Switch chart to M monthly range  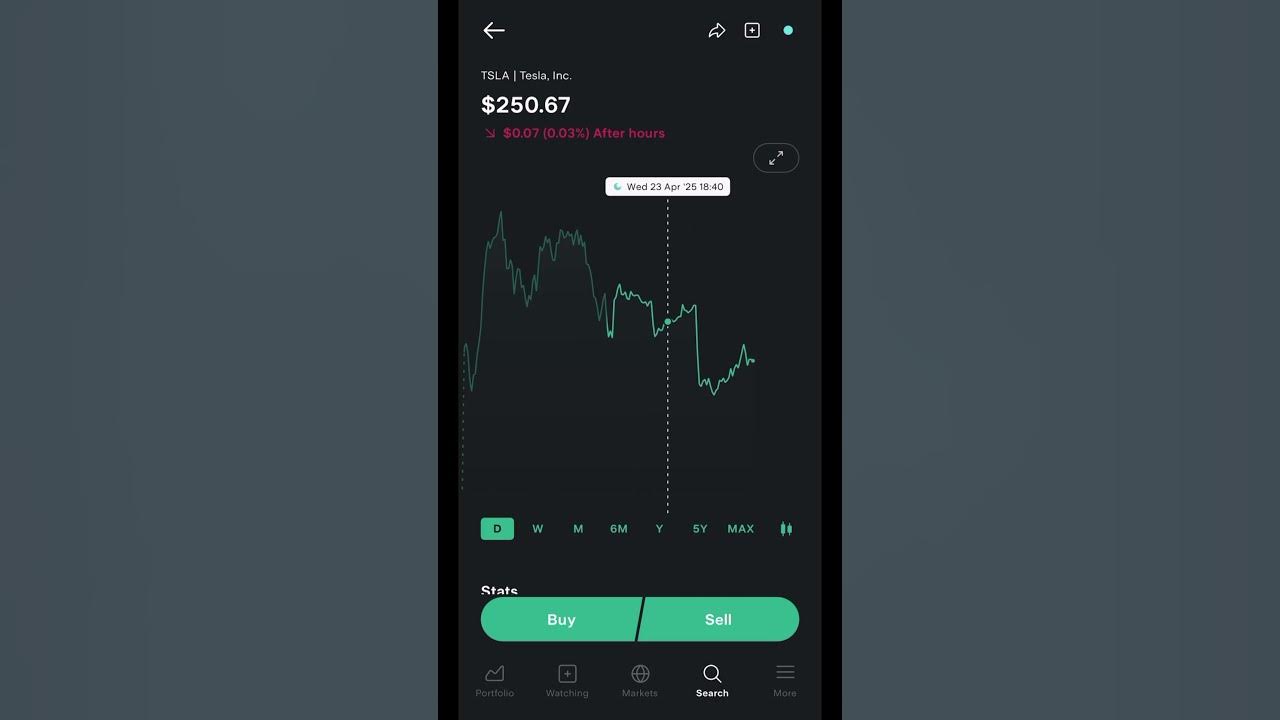click(x=578, y=529)
